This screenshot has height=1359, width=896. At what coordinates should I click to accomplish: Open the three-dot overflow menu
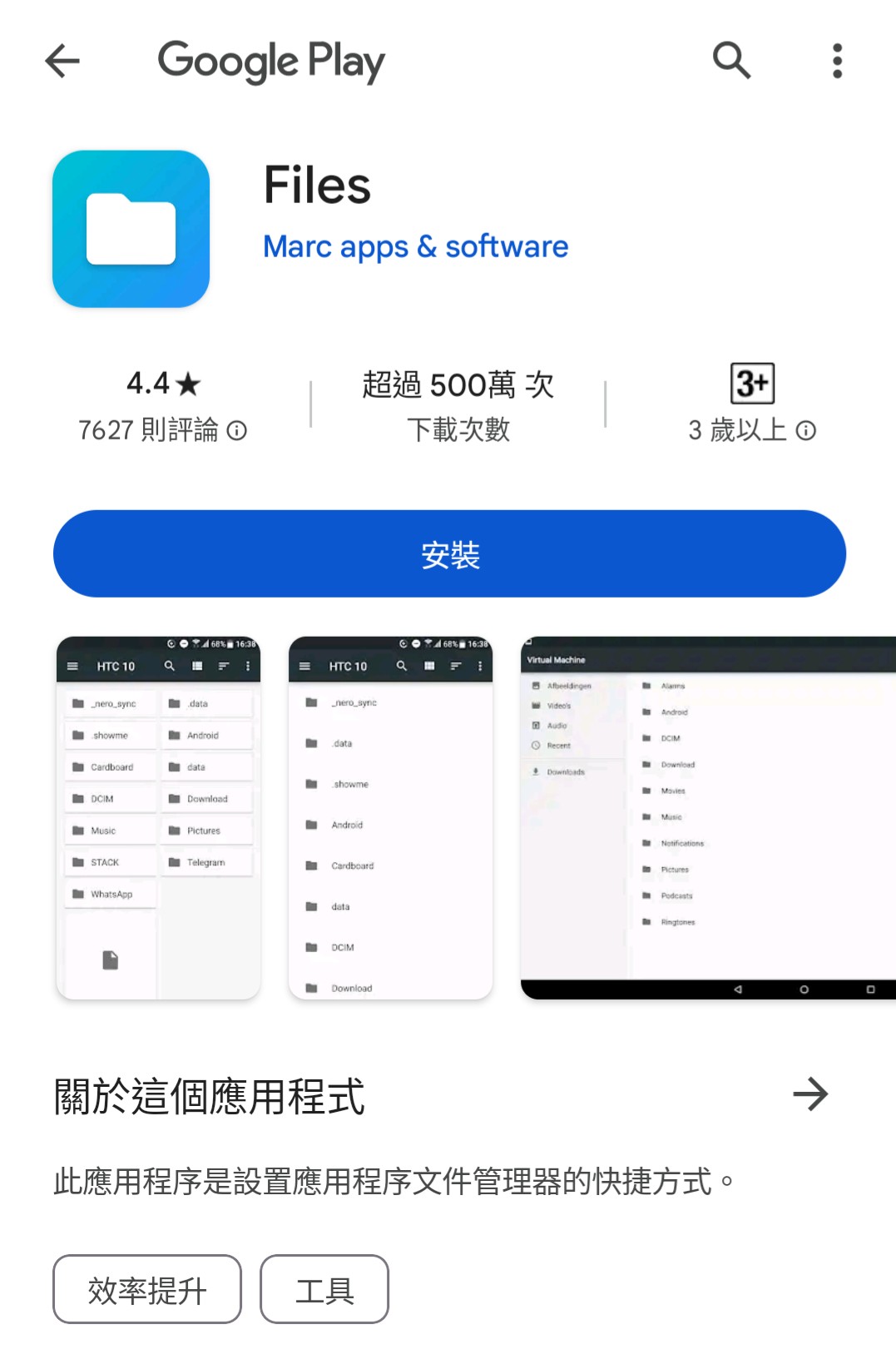[837, 61]
